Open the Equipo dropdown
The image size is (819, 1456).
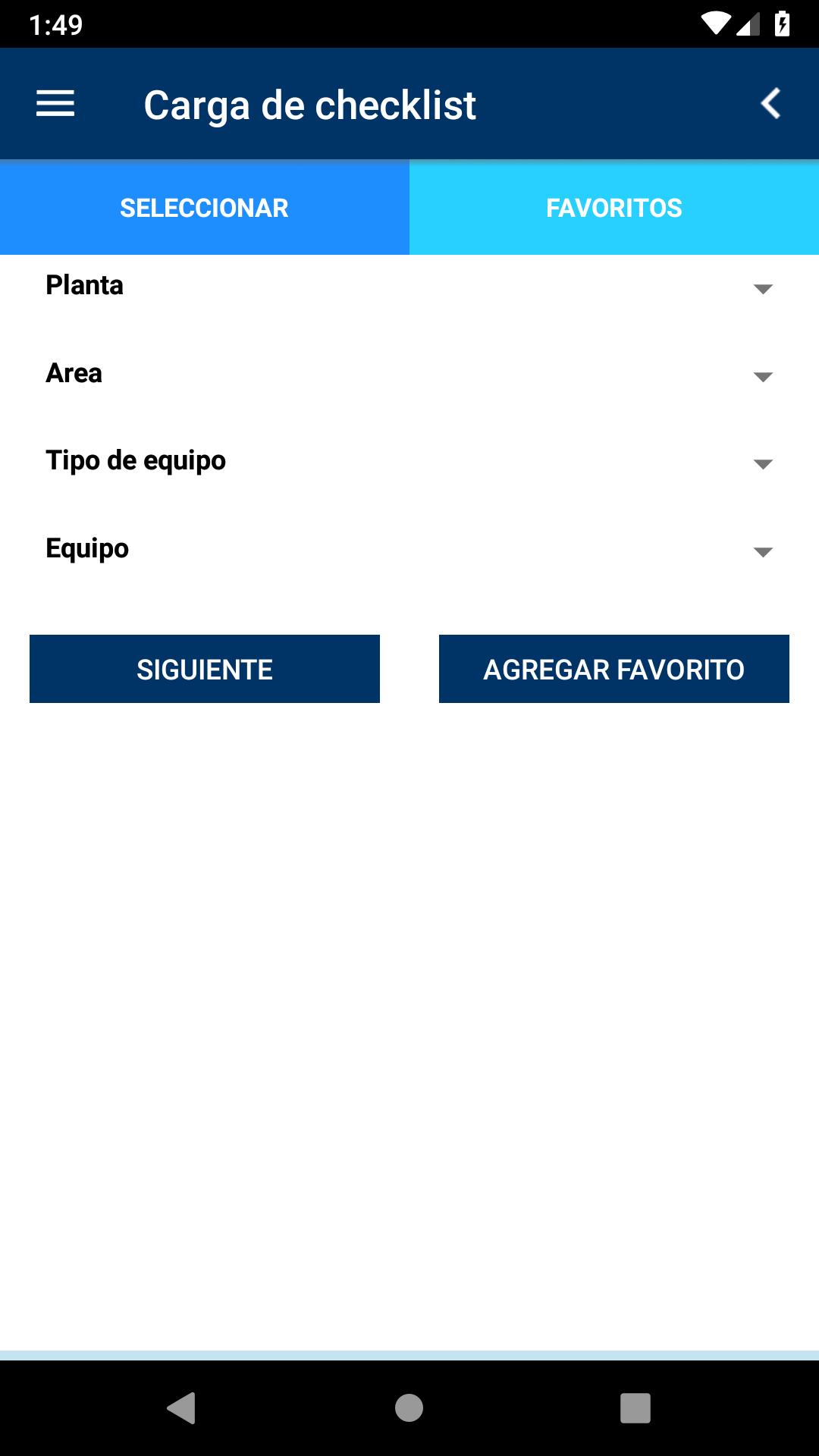pos(409,550)
